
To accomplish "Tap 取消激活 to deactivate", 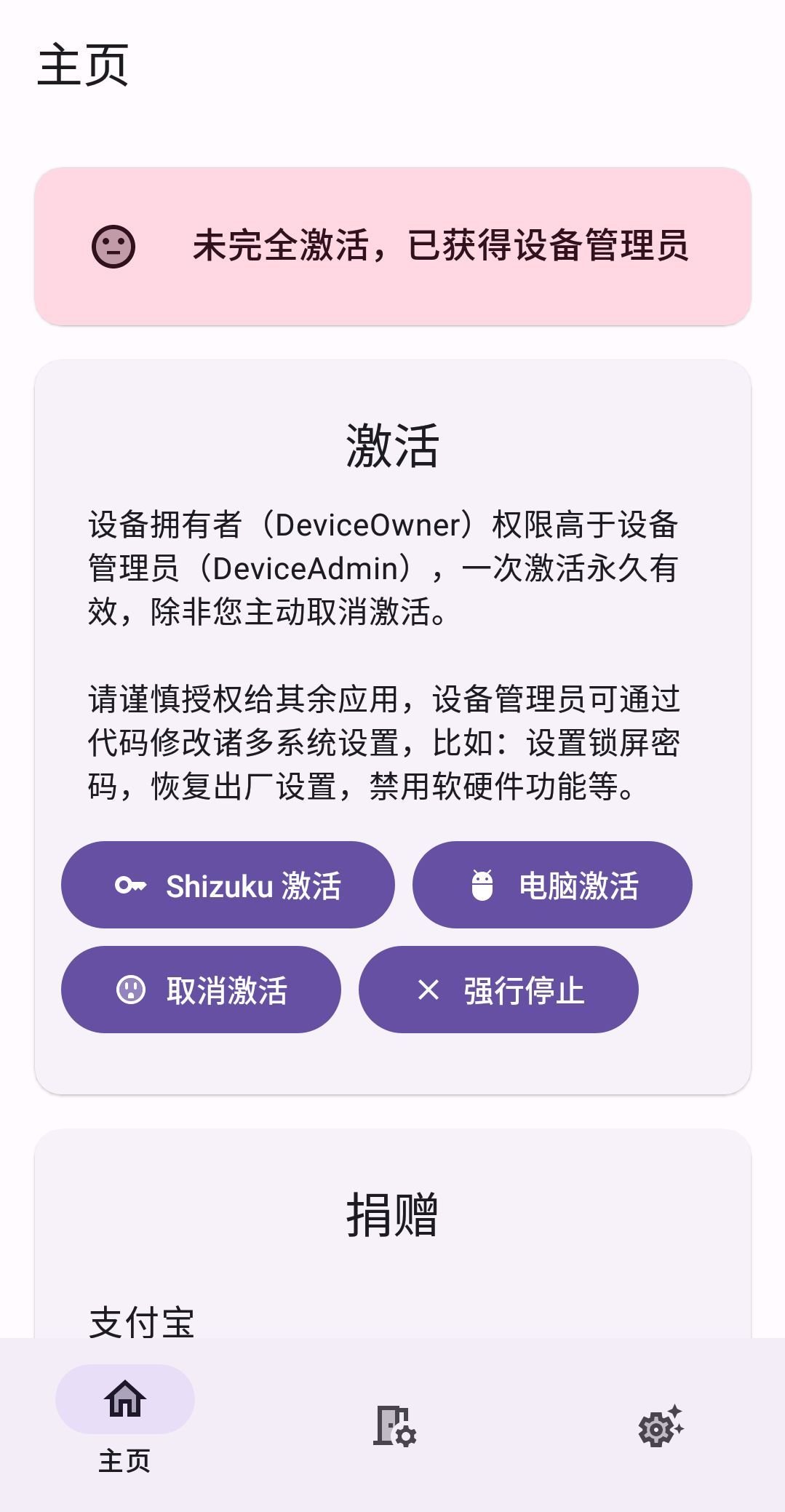I will (x=201, y=990).
